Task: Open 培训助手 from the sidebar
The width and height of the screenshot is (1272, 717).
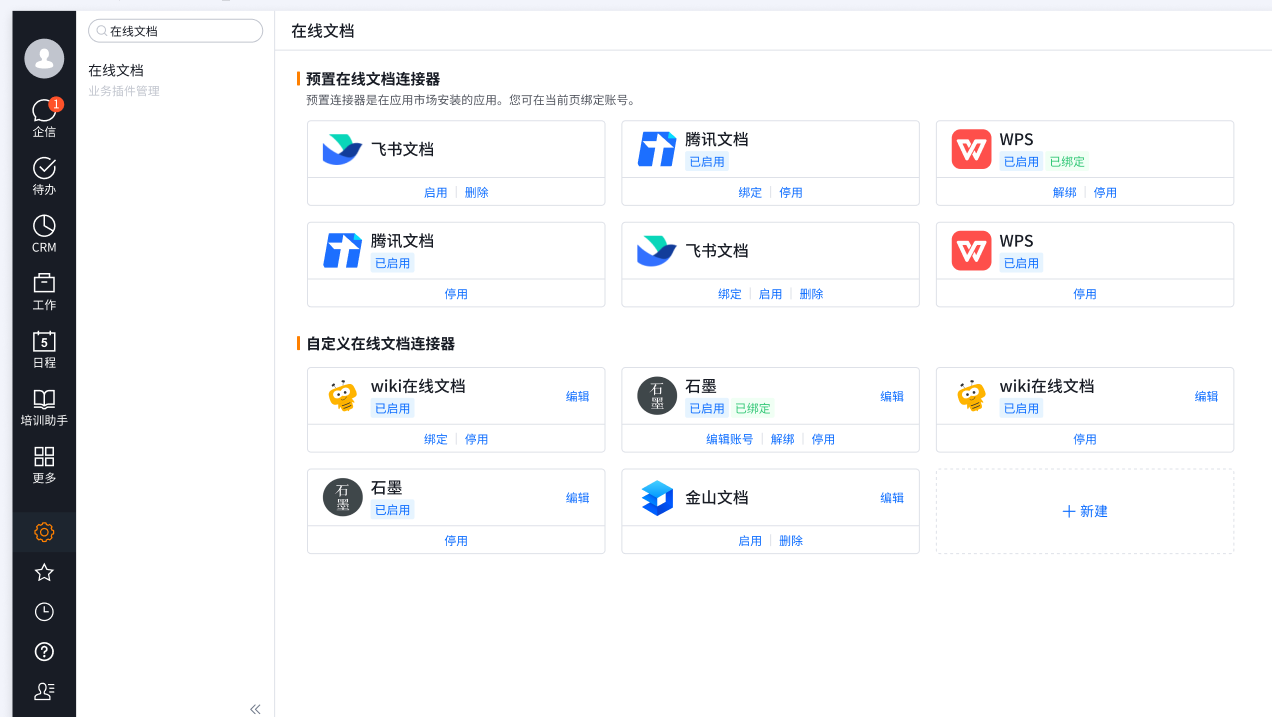Action: click(44, 407)
